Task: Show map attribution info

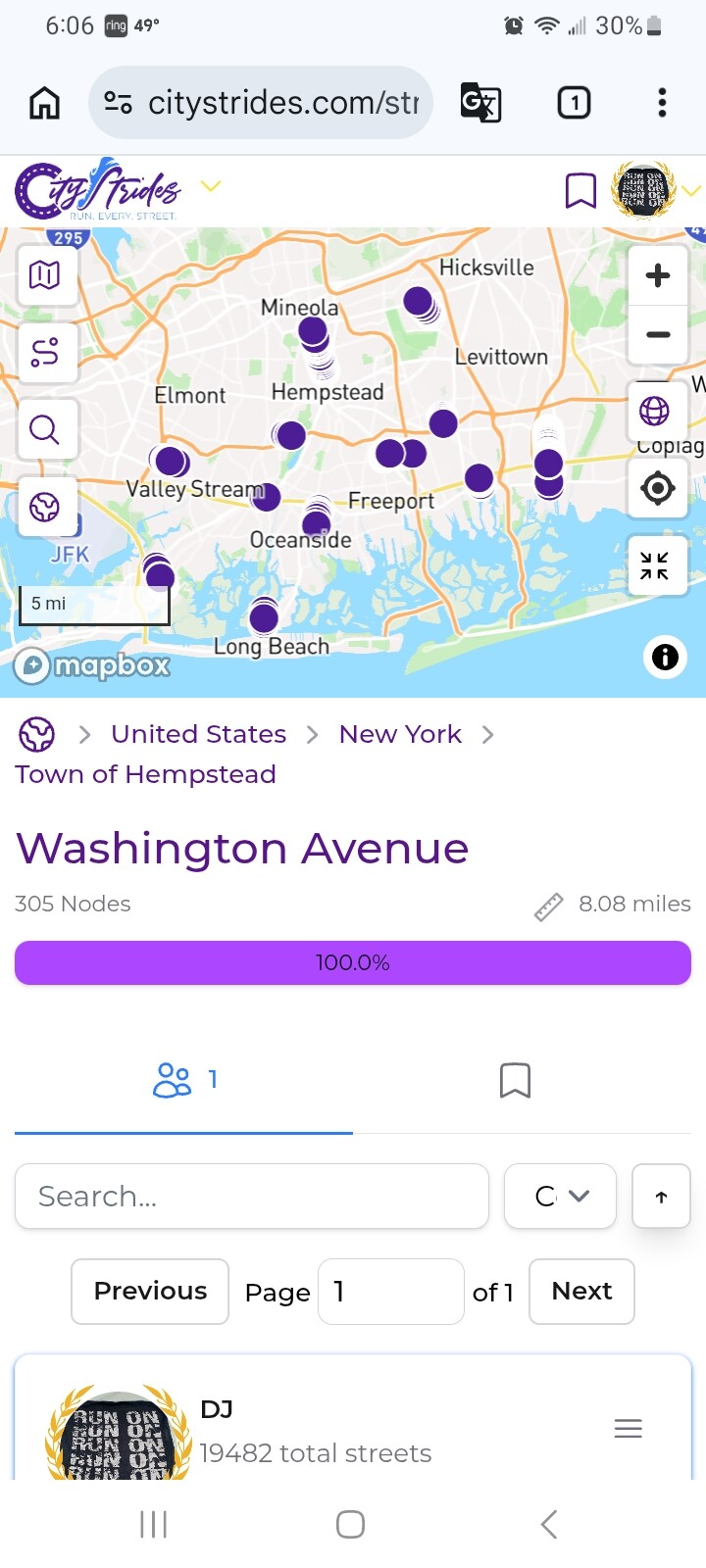Action: pyautogui.click(x=665, y=657)
